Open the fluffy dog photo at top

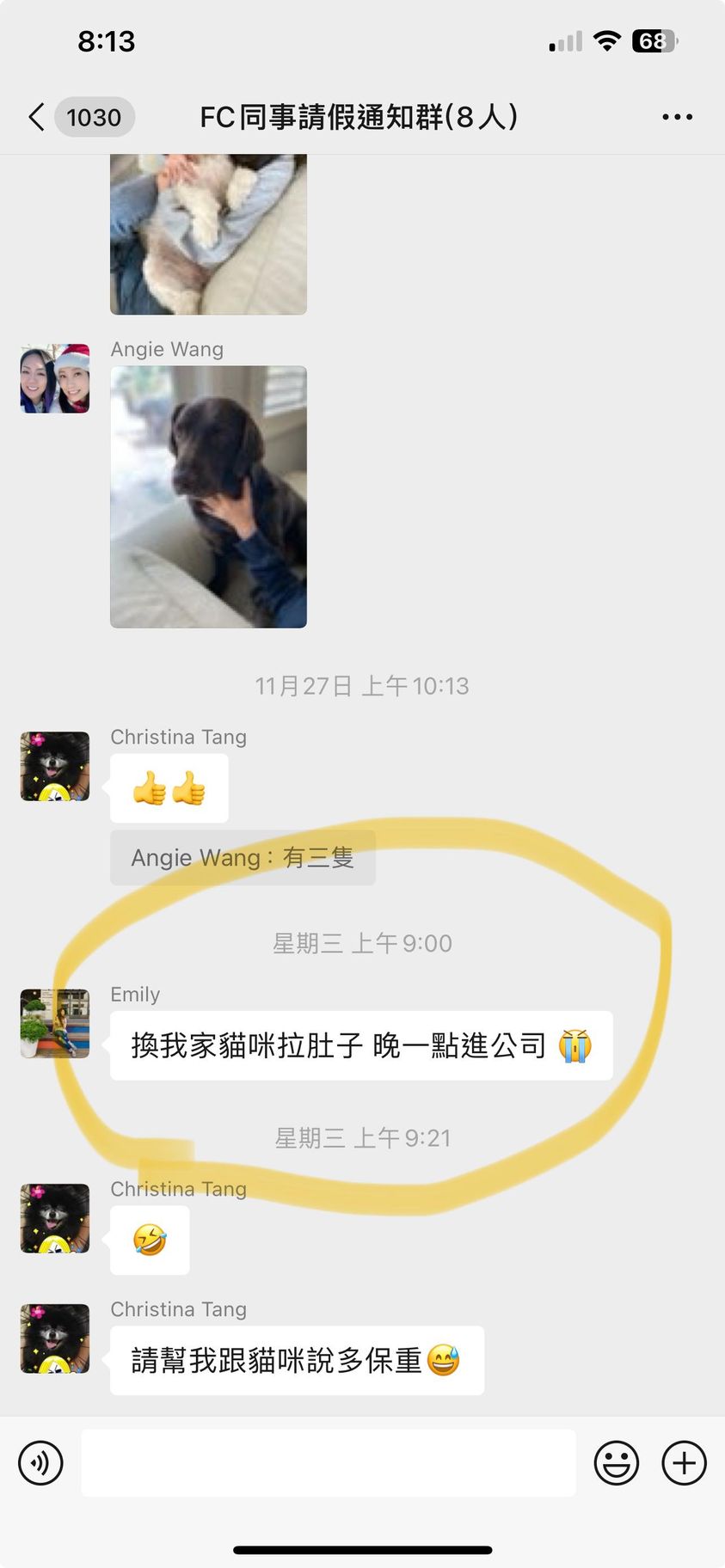(x=208, y=234)
